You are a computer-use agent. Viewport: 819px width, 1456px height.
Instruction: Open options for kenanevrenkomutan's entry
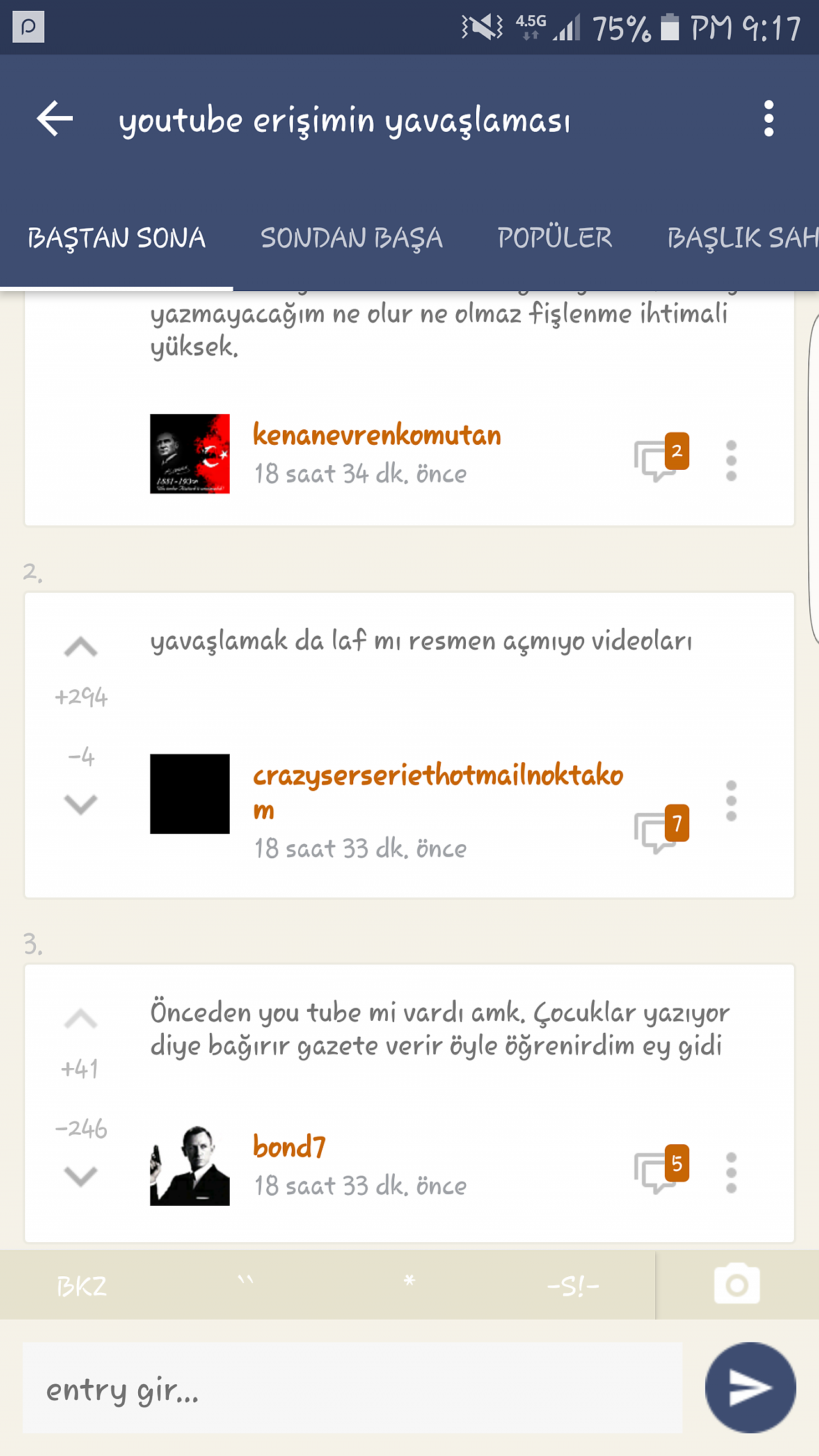pyautogui.click(x=731, y=461)
